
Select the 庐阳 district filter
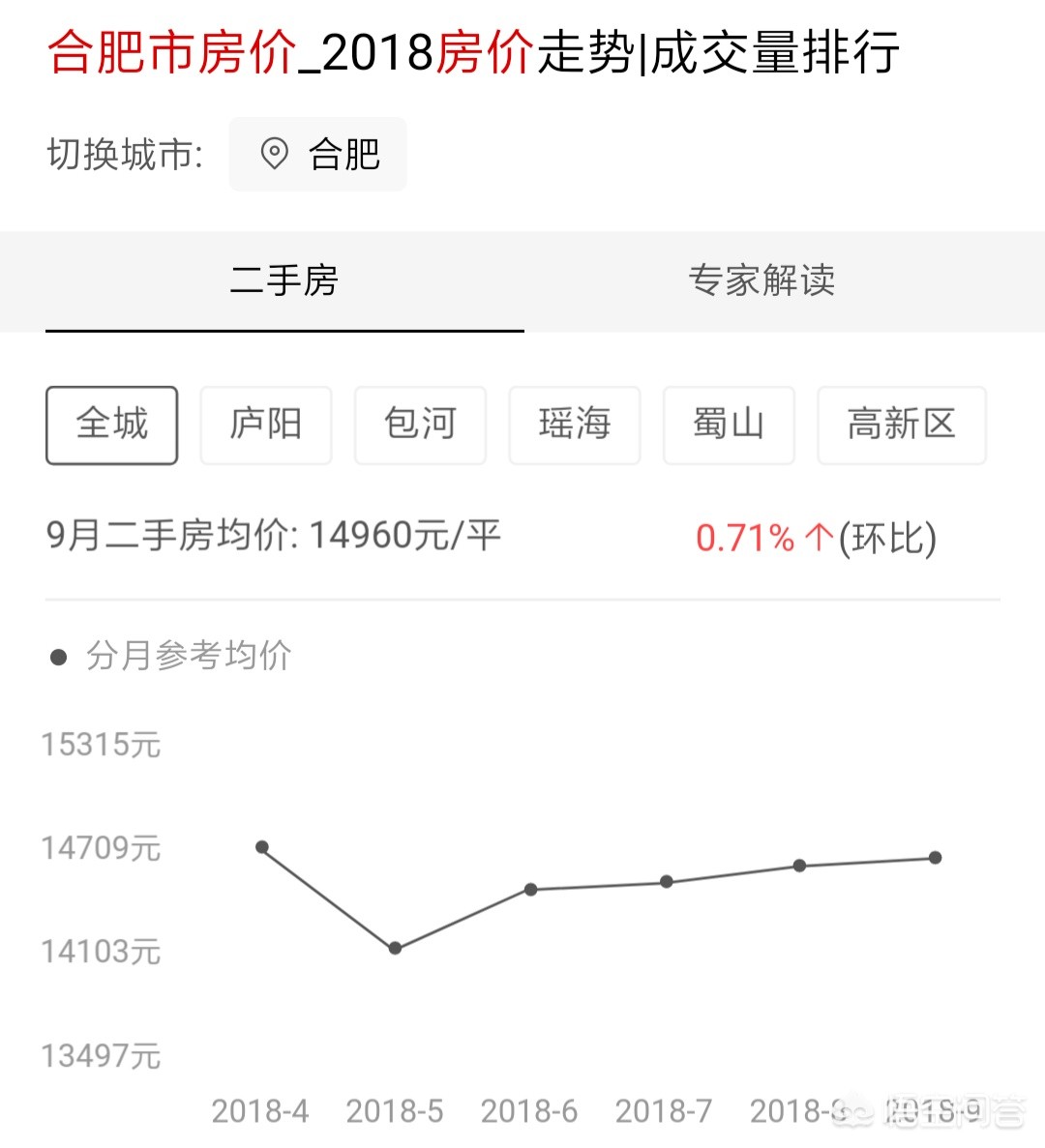pos(266,425)
